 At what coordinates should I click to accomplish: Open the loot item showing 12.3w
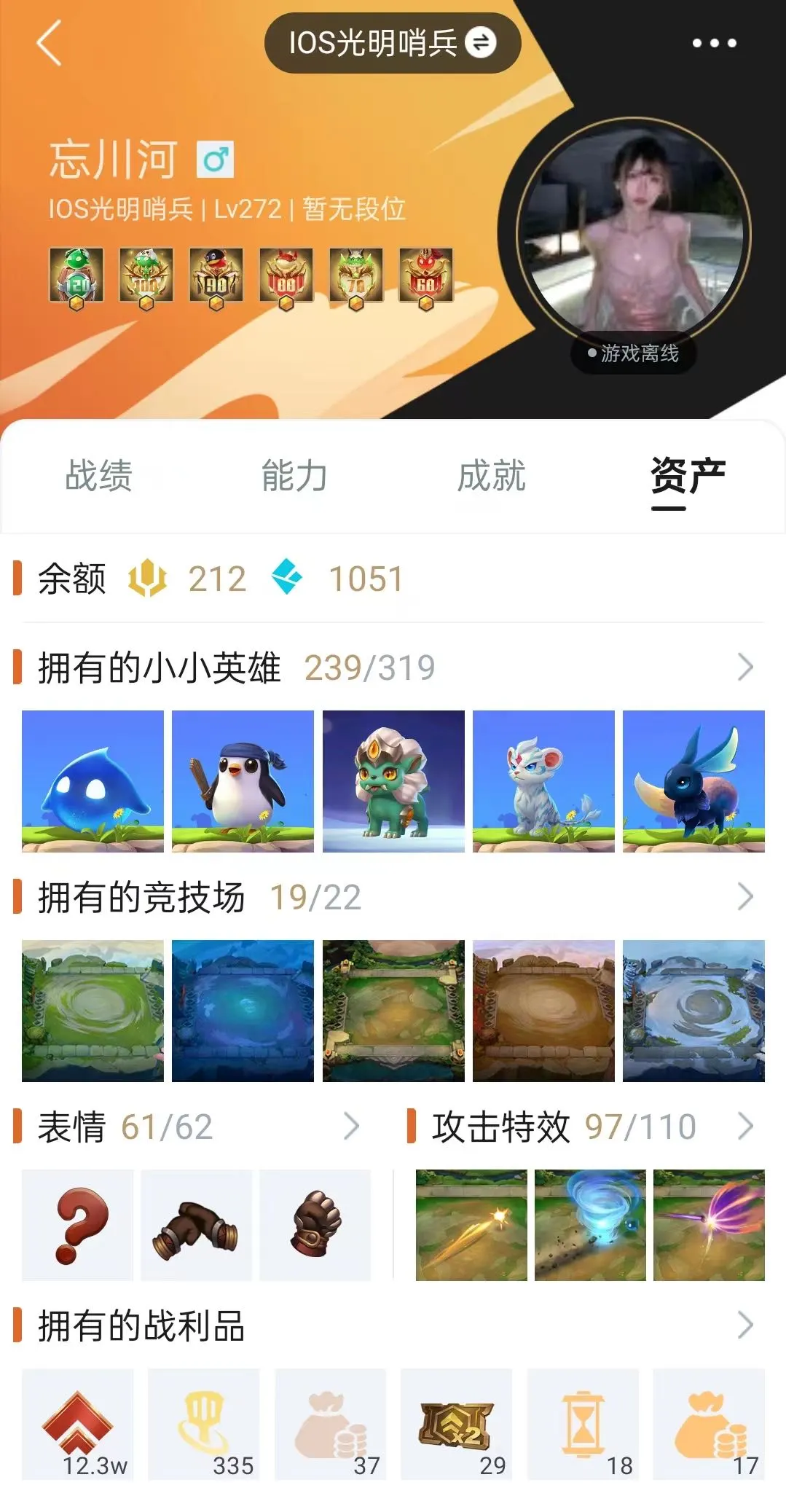(x=78, y=1424)
